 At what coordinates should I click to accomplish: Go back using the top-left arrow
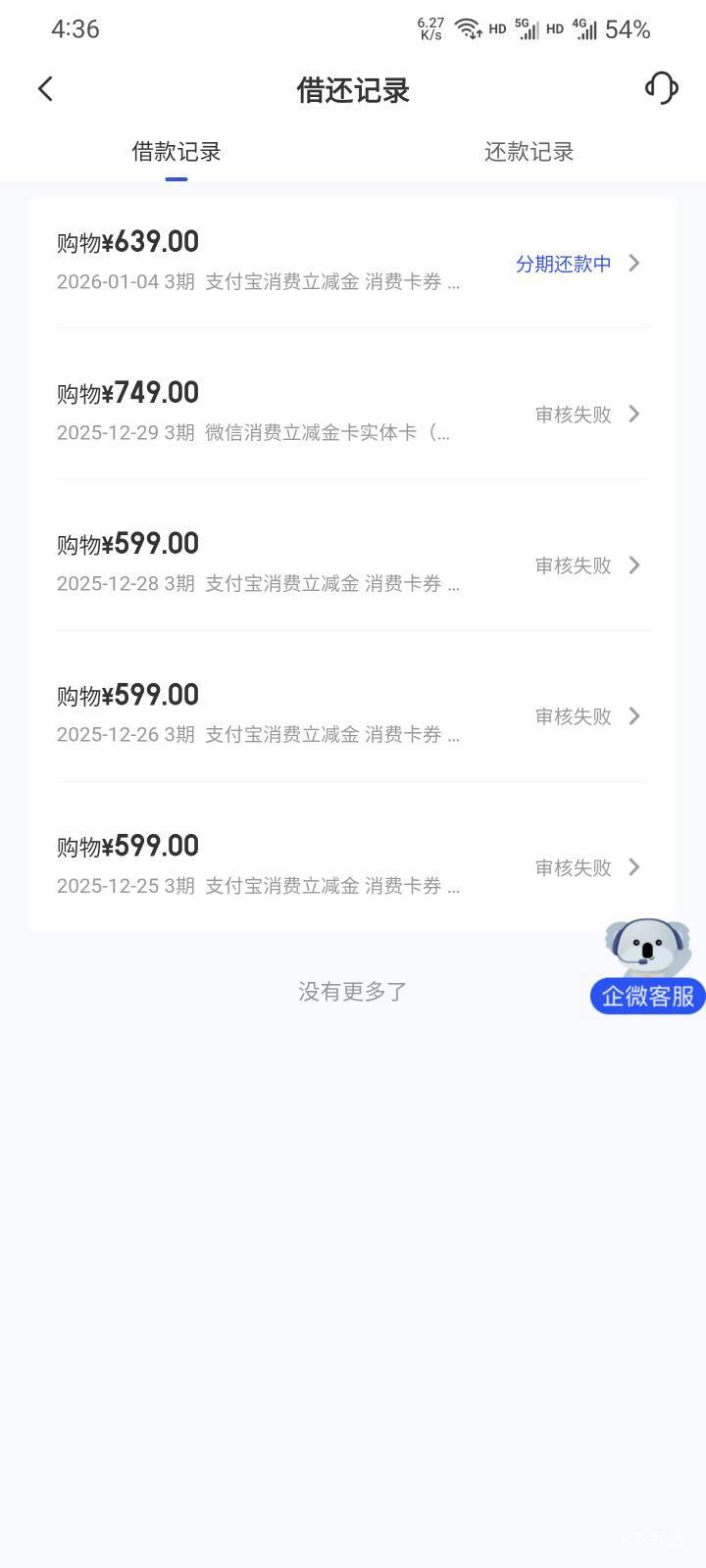pyautogui.click(x=45, y=89)
